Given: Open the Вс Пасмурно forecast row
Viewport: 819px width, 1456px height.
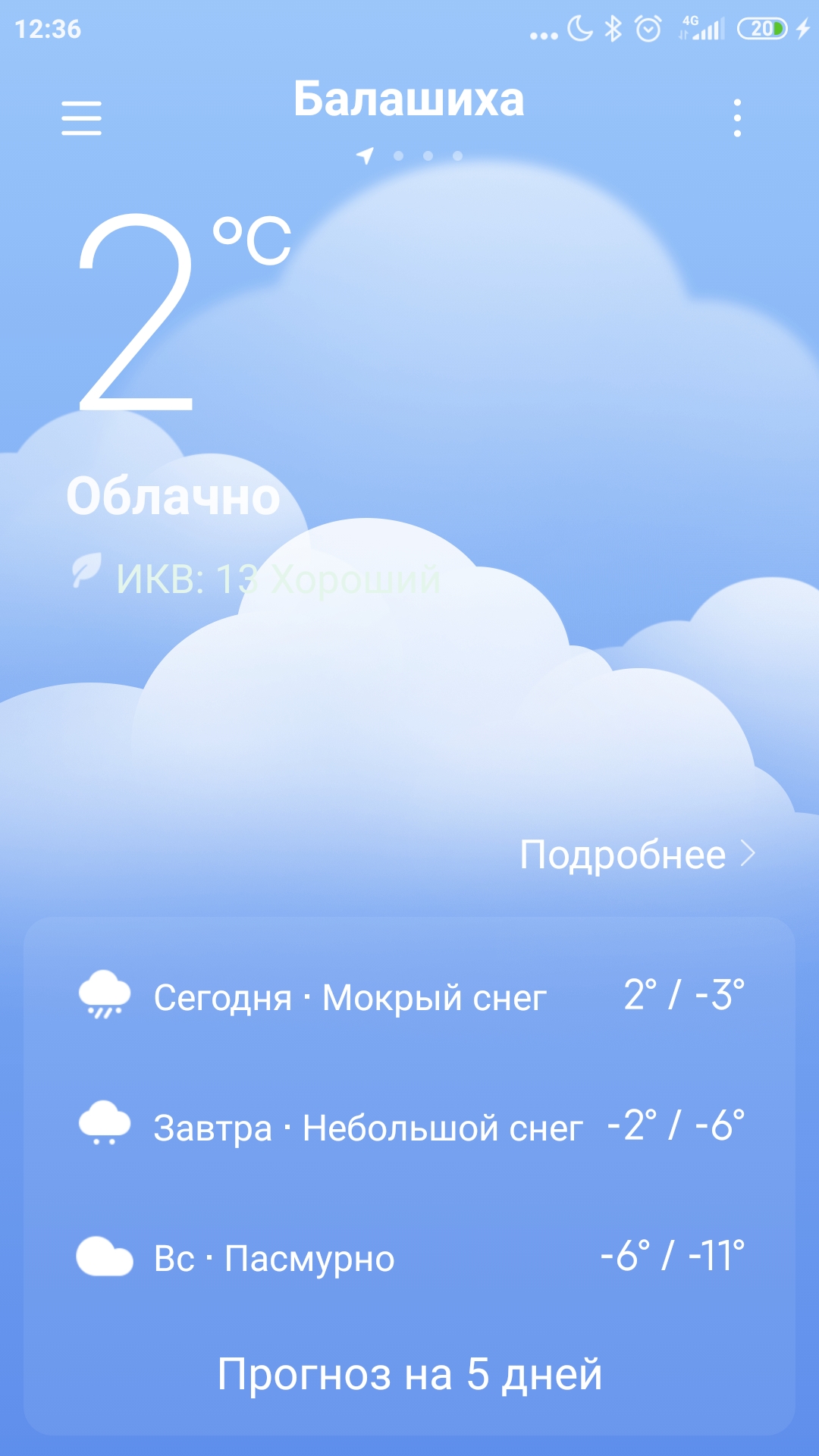Looking at the screenshot, I should click(409, 1257).
